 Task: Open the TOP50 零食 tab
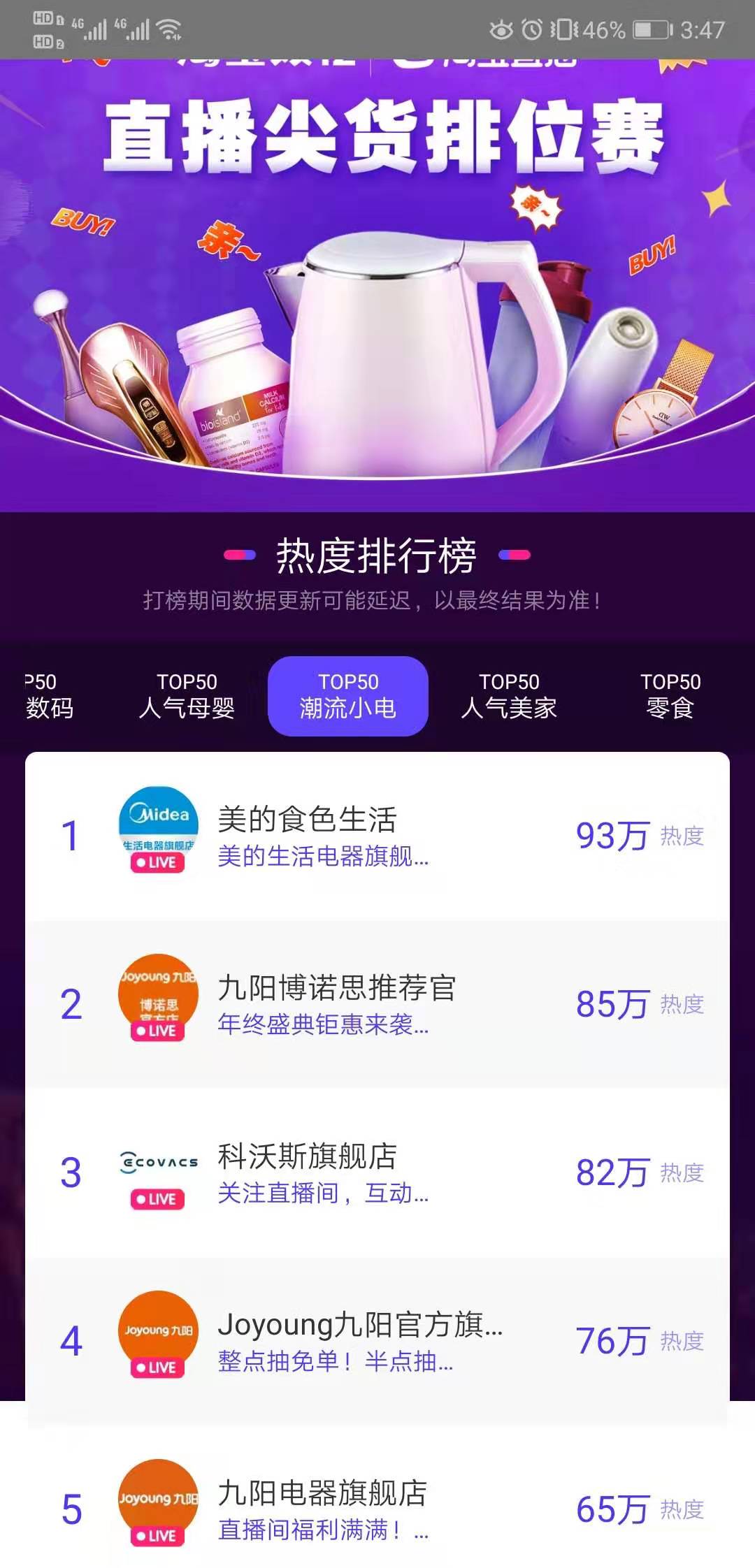pyautogui.click(x=670, y=696)
